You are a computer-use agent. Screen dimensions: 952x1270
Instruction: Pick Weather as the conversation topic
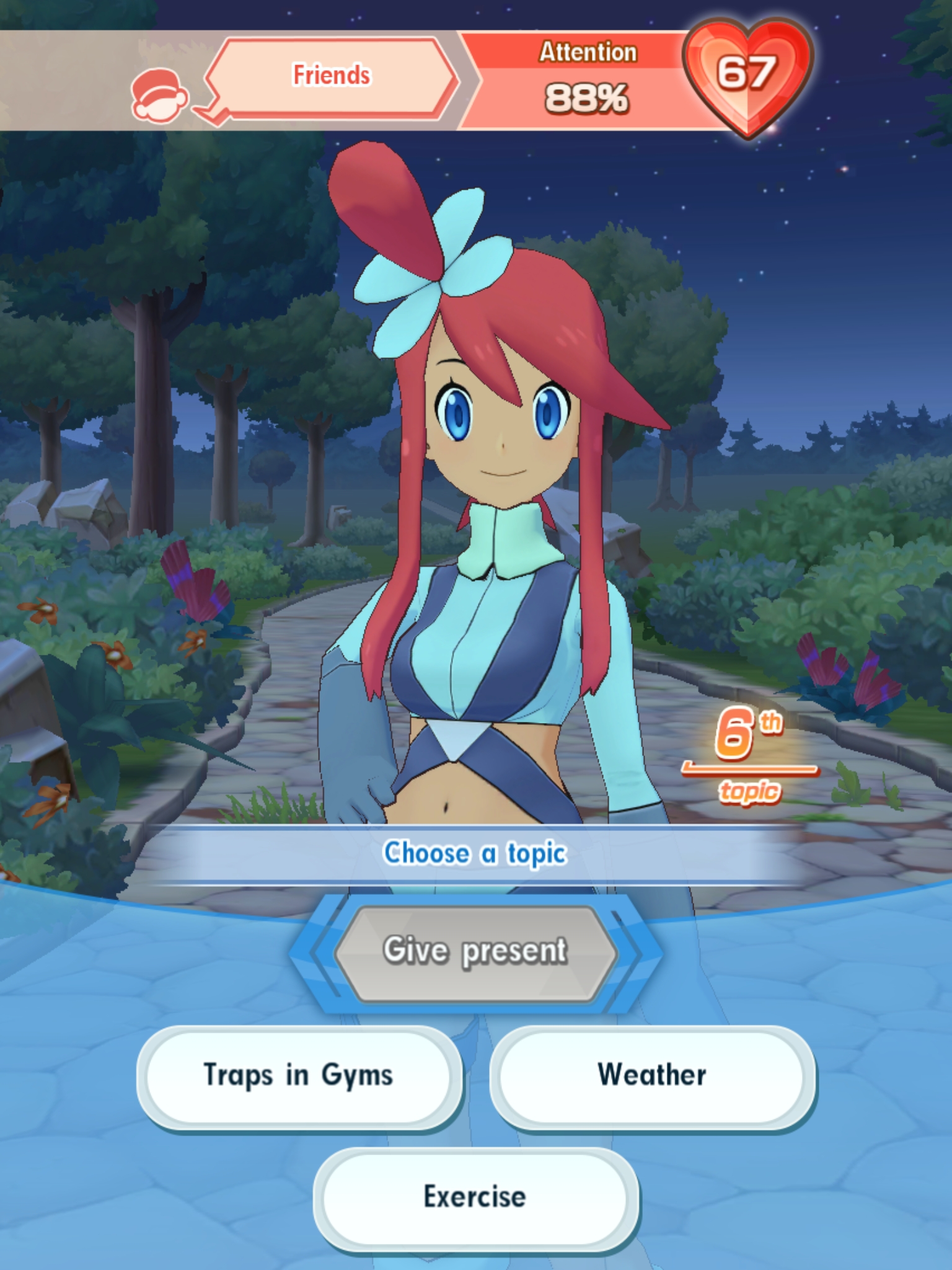[x=652, y=1077]
